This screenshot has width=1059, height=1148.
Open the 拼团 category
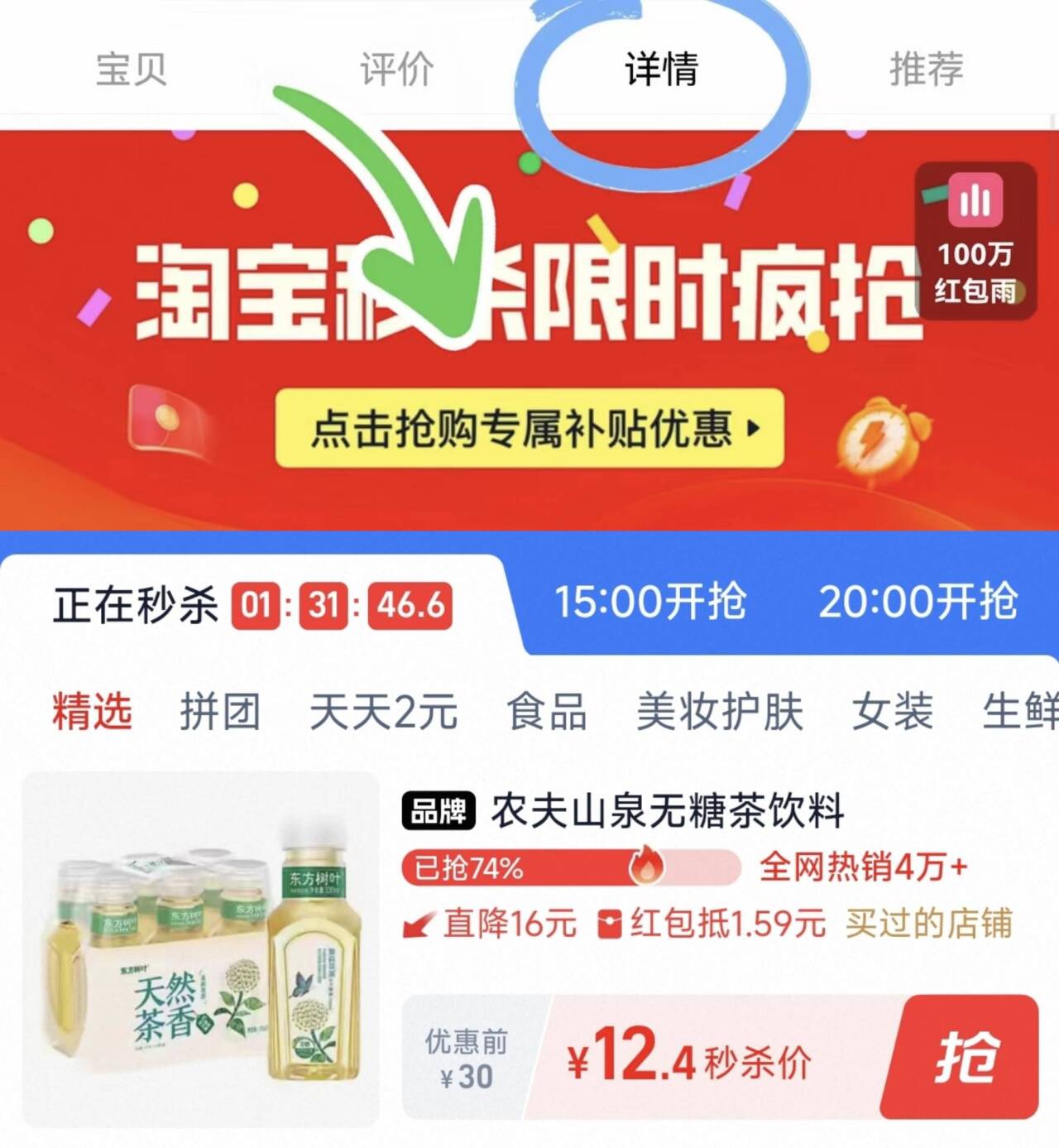(220, 711)
